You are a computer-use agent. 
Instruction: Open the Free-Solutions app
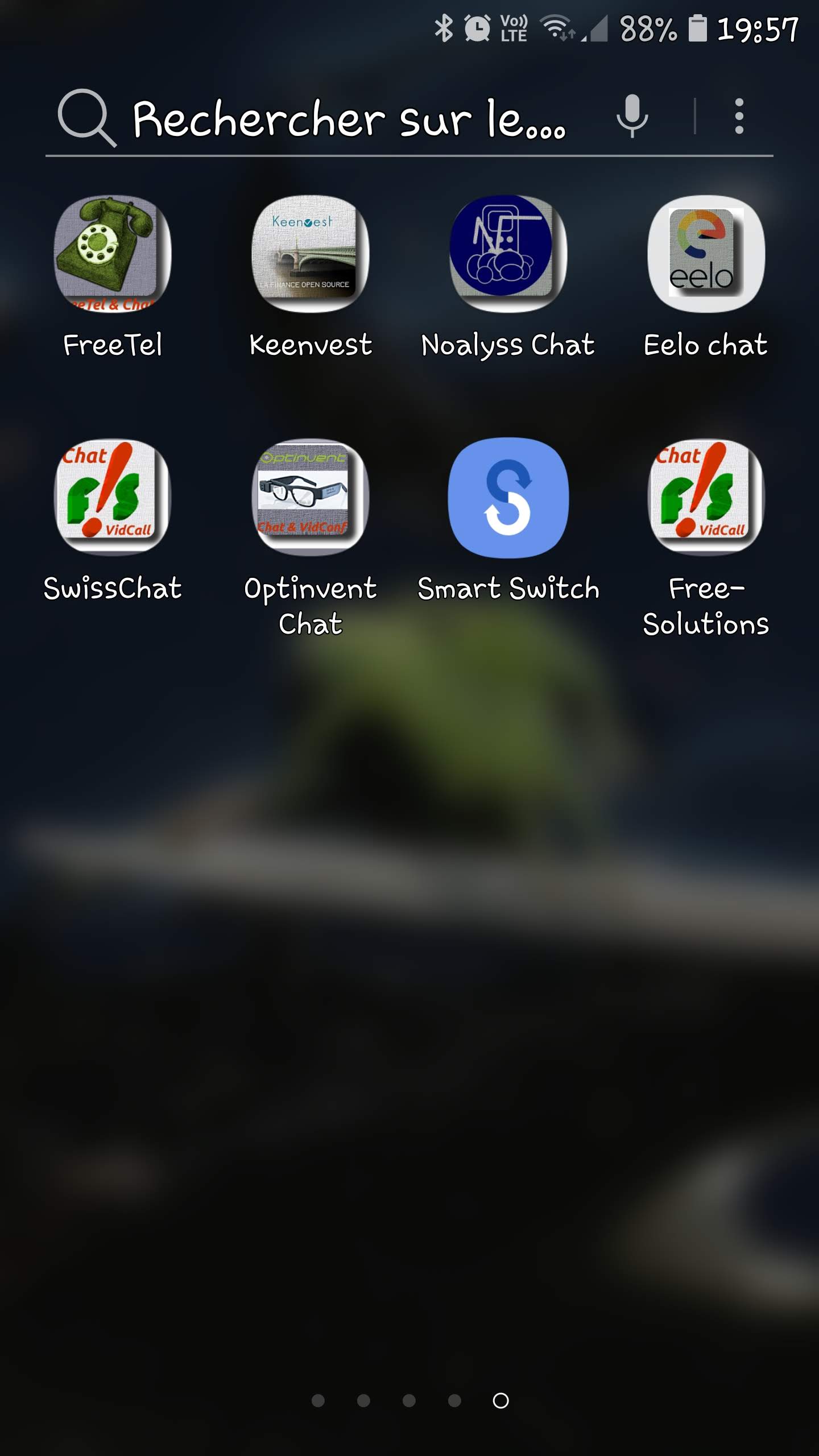706,497
